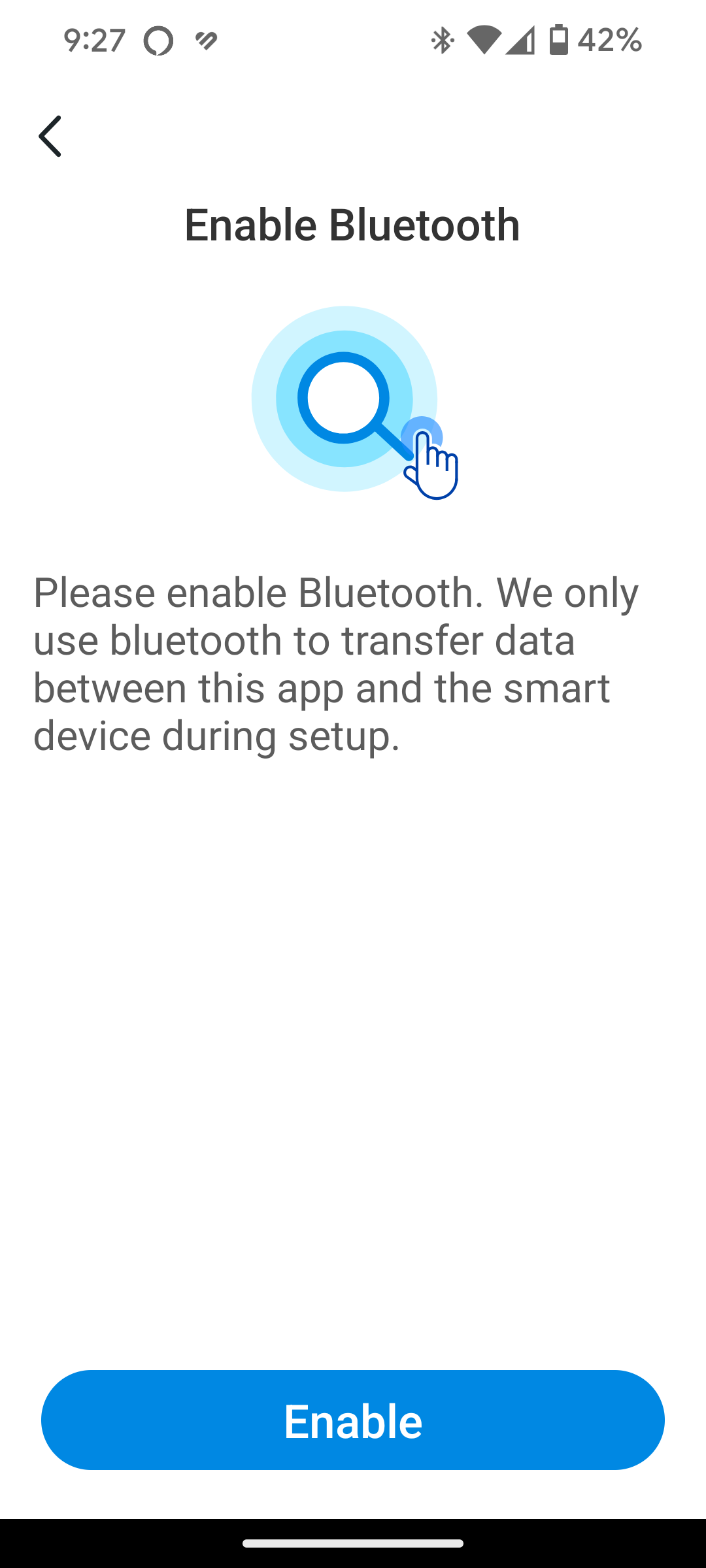Tap the blue Enable button
The height and width of the screenshot is (1568, 706).
[x=353, y=1420]
